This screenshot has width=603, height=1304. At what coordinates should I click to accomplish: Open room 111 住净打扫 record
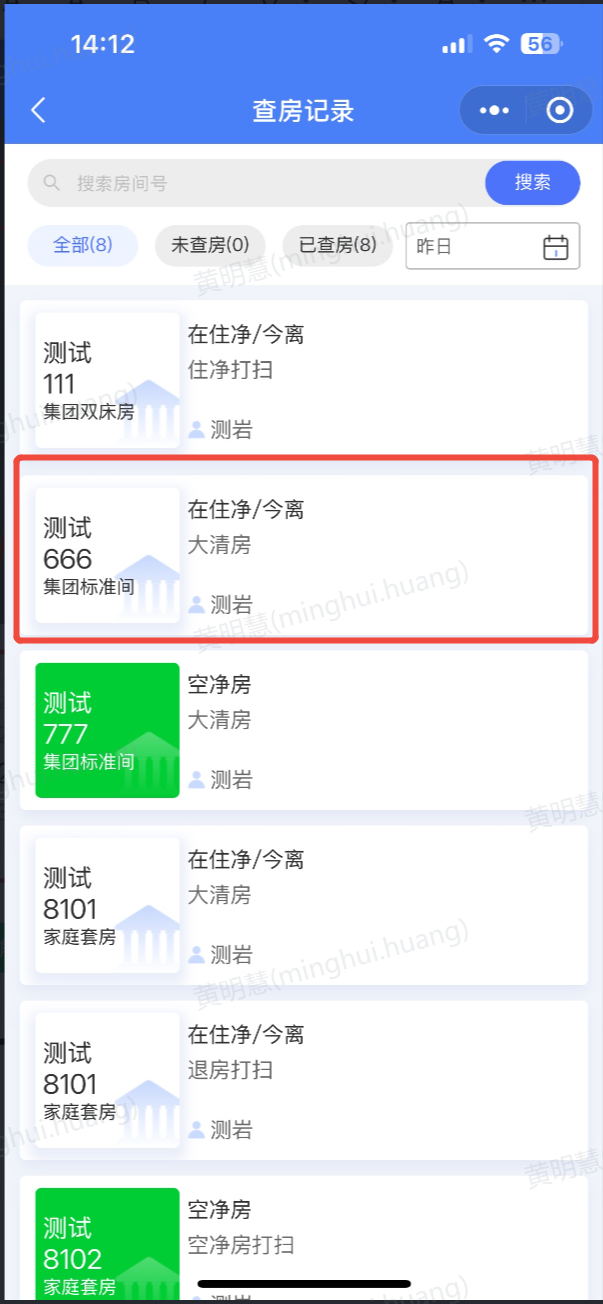(304, 380)
